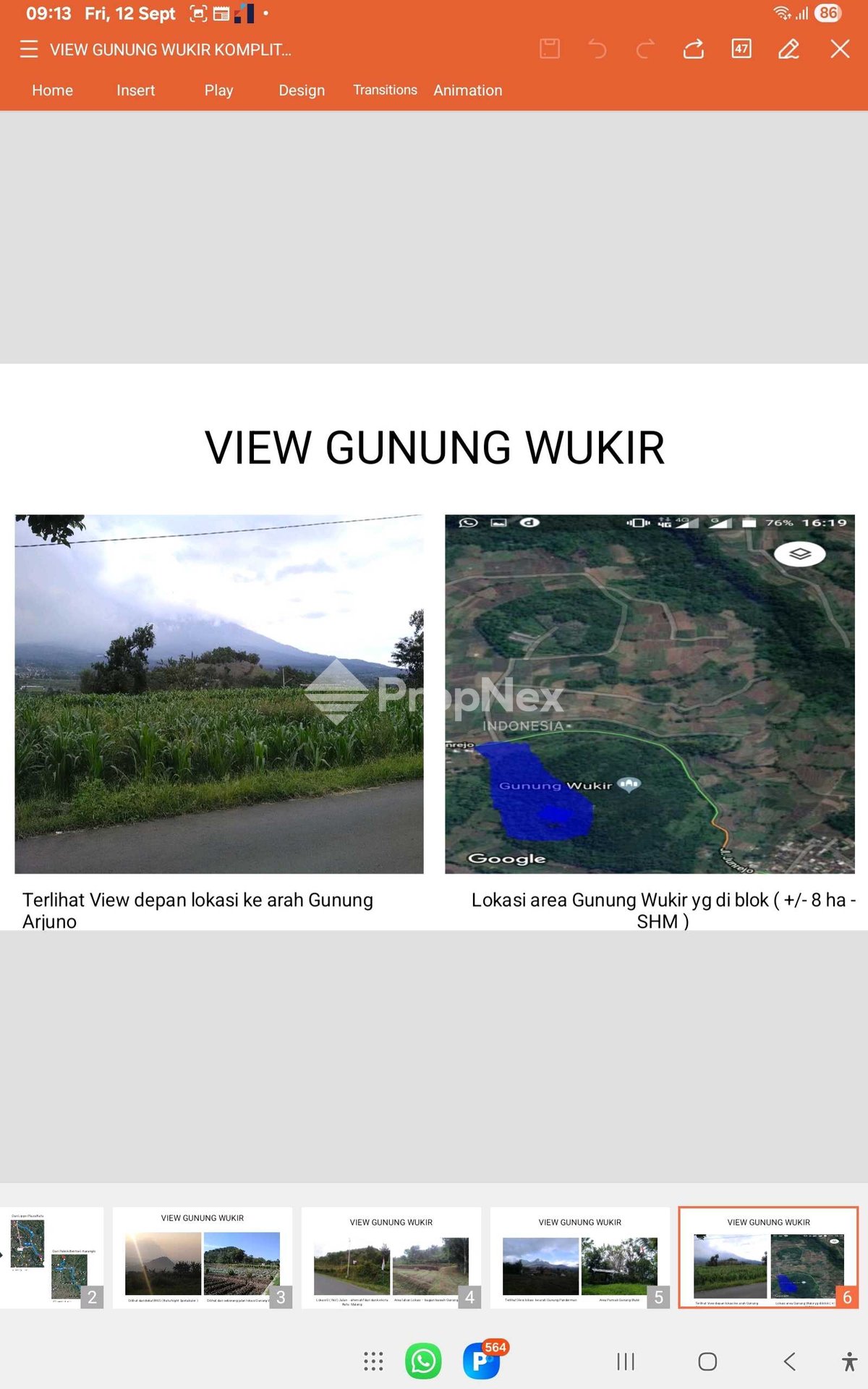The image size is (868, 1389).
Task: Go back with the system back button
Action: pyautogui.click(x=789, y=1361)
